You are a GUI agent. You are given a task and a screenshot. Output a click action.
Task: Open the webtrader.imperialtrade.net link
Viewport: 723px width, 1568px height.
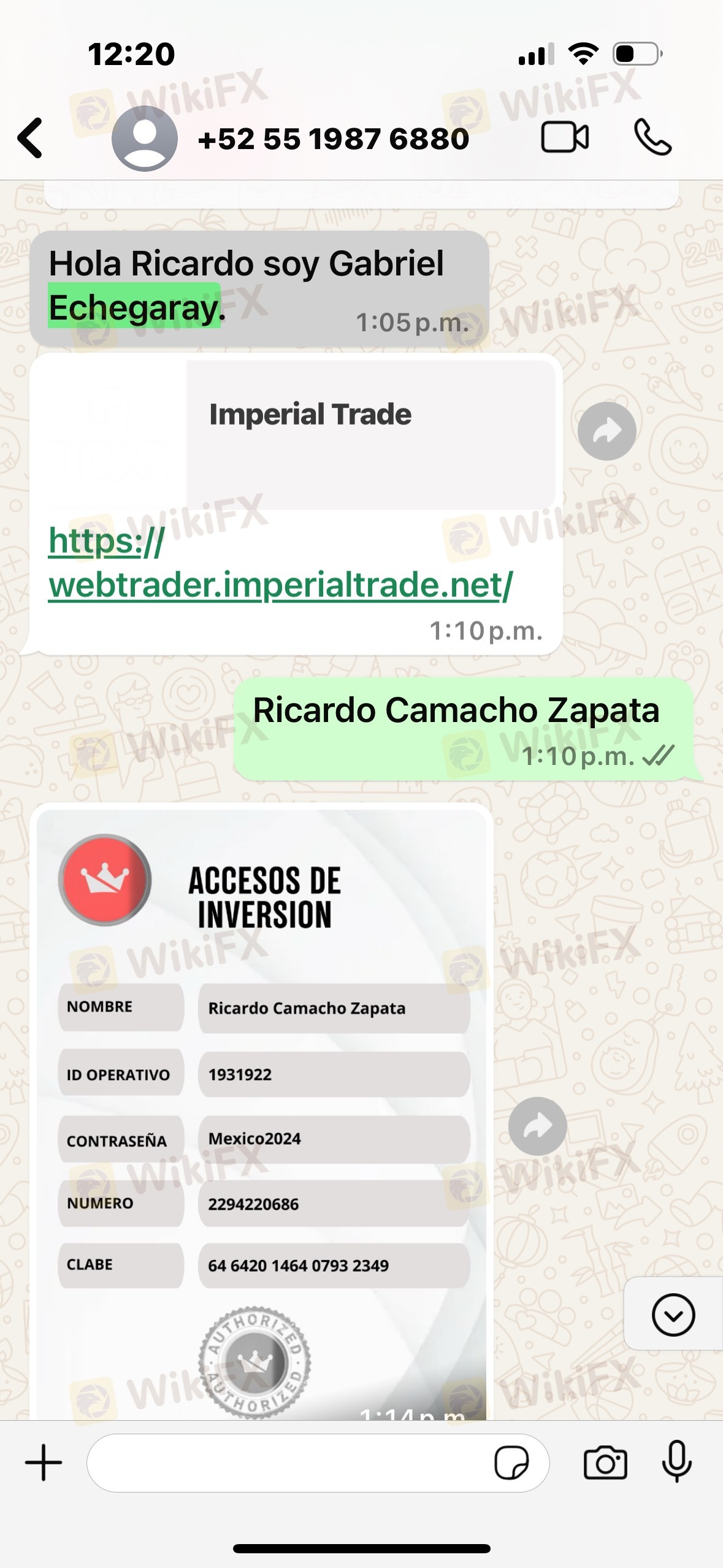click(280, 583)
